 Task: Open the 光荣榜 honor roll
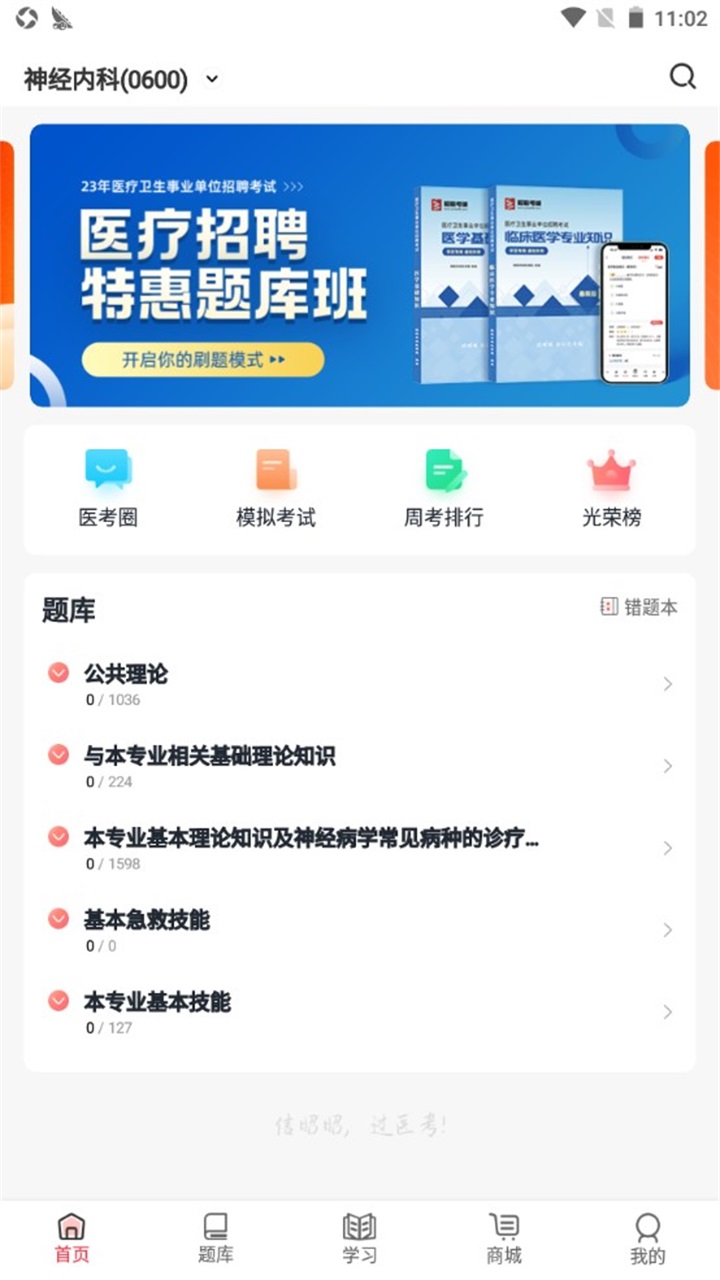[x=611, y=490]
